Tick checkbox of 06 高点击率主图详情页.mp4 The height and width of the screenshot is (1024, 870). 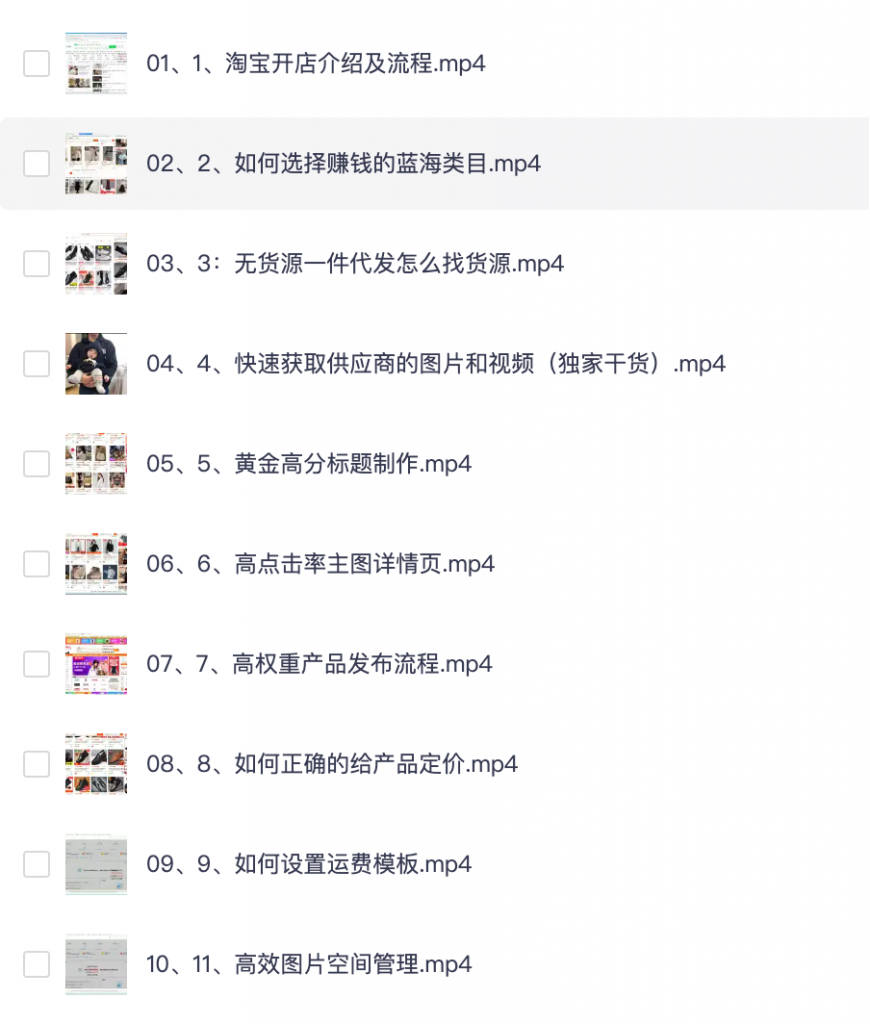36,564
